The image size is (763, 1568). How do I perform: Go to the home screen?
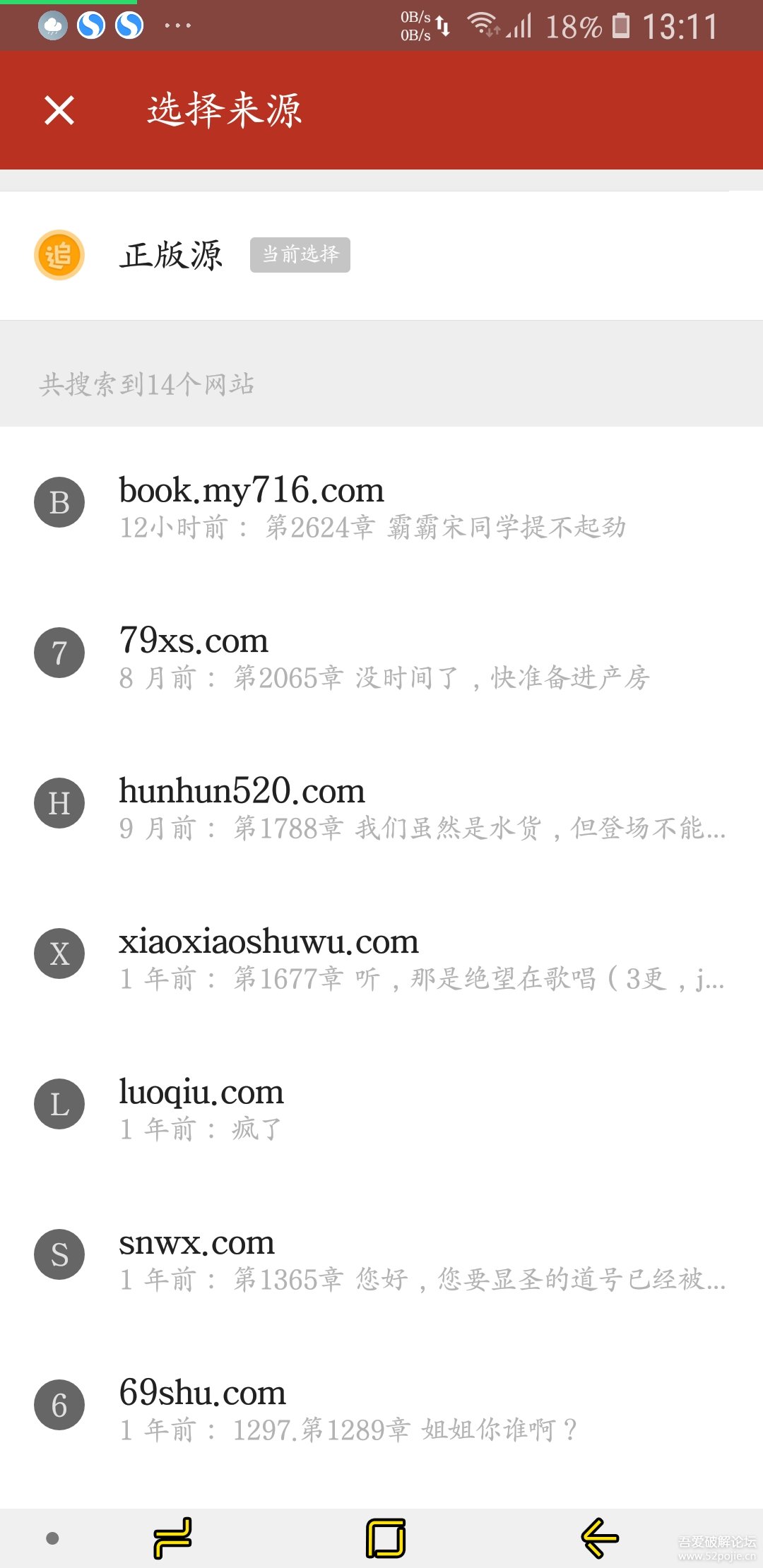[385, 1538]
